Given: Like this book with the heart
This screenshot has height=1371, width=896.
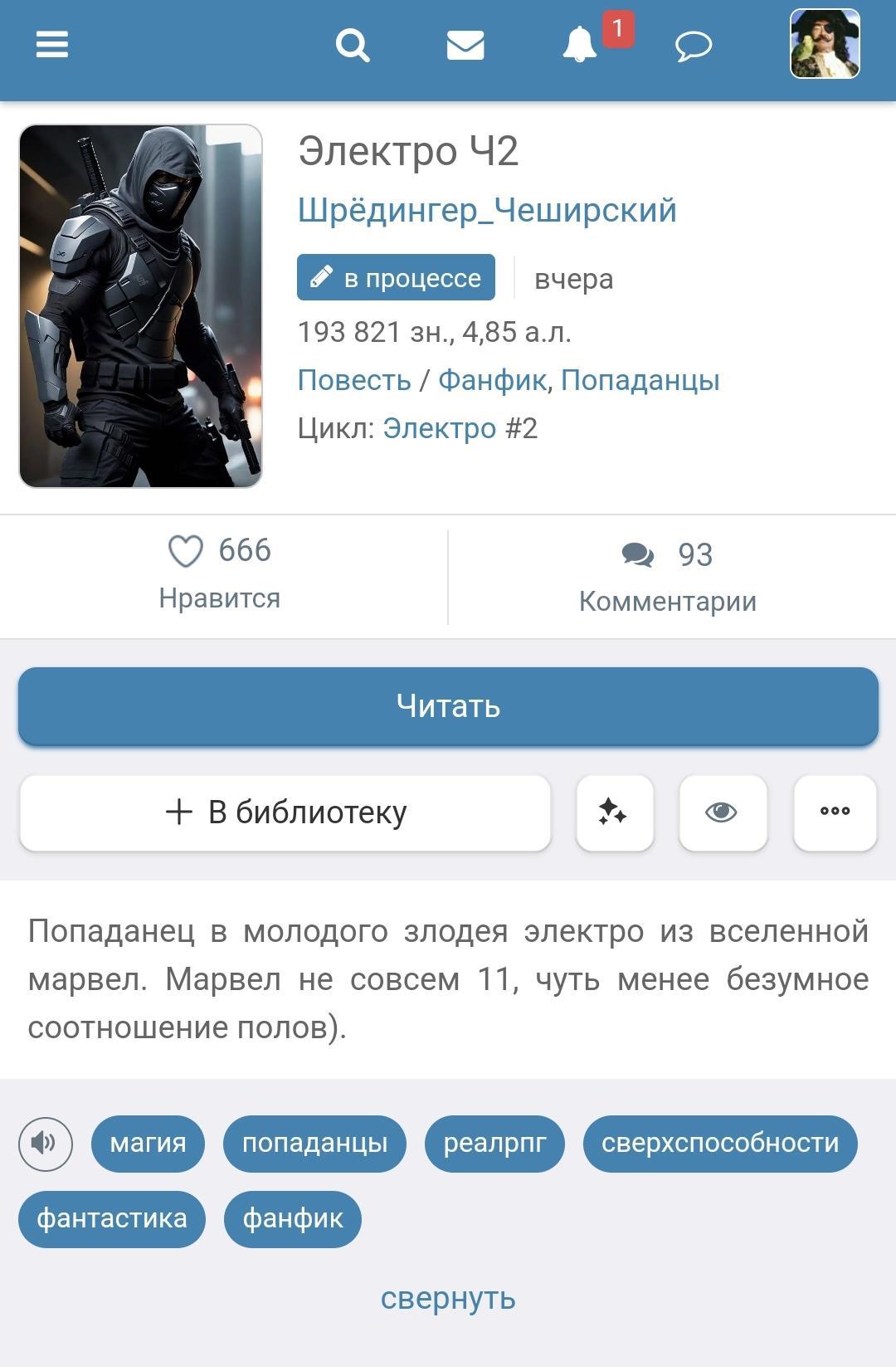Looking at the screenshot, I should tap(186, 550).
